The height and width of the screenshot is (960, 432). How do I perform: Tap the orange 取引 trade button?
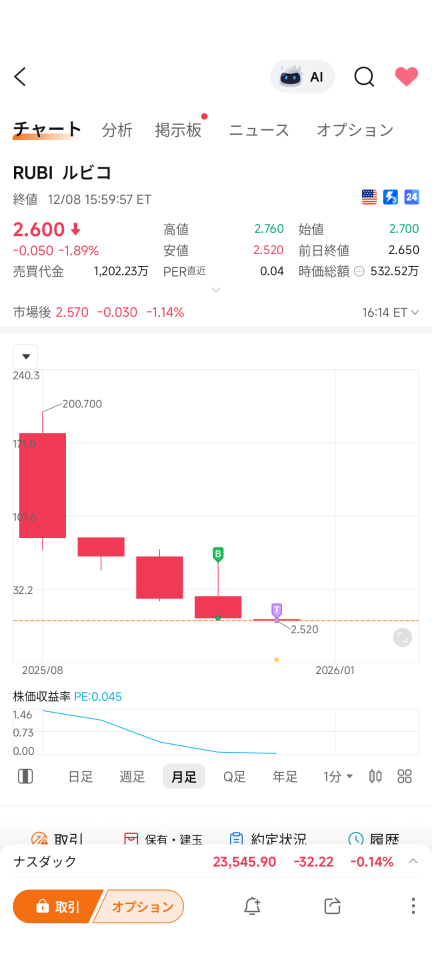click(x=57, y=906)
